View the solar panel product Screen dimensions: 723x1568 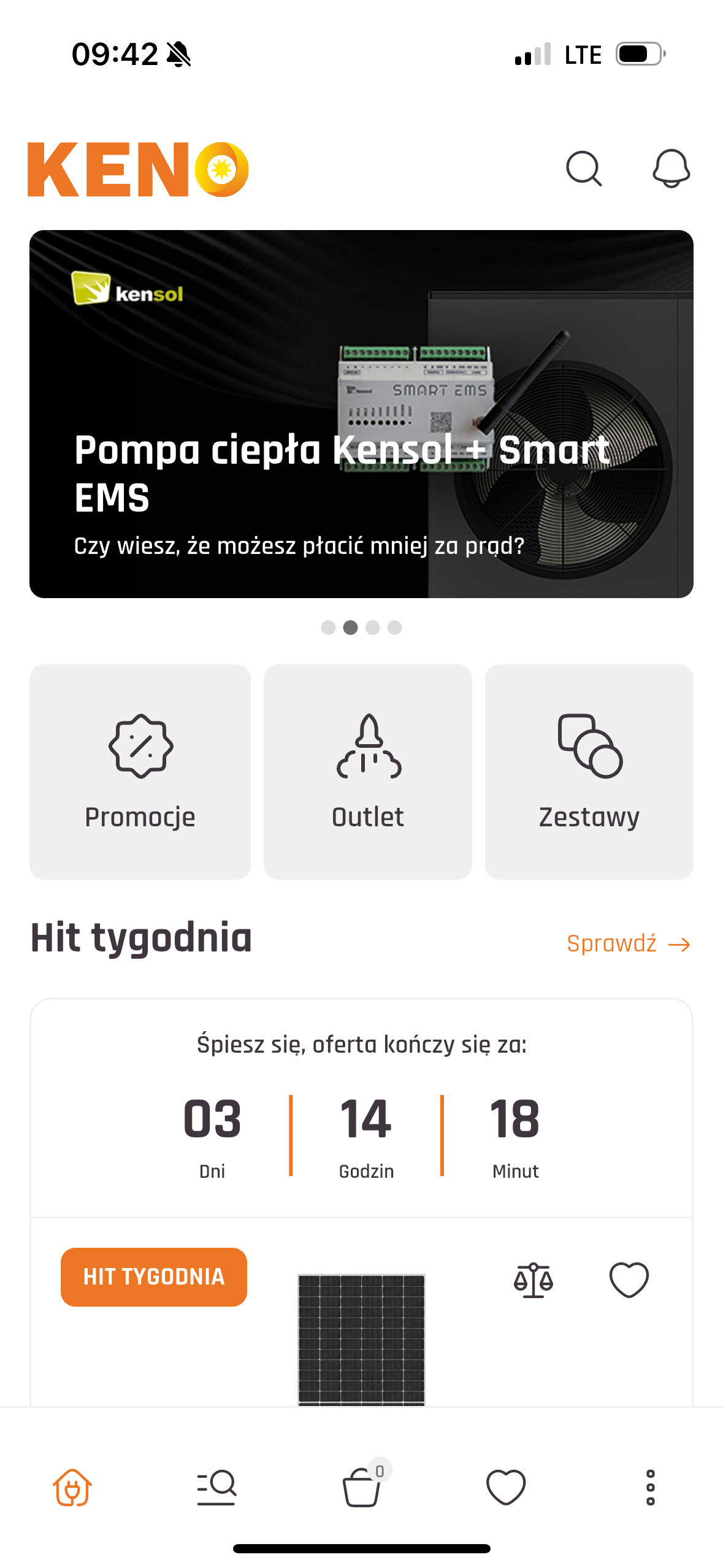(x=361, y=1339)
